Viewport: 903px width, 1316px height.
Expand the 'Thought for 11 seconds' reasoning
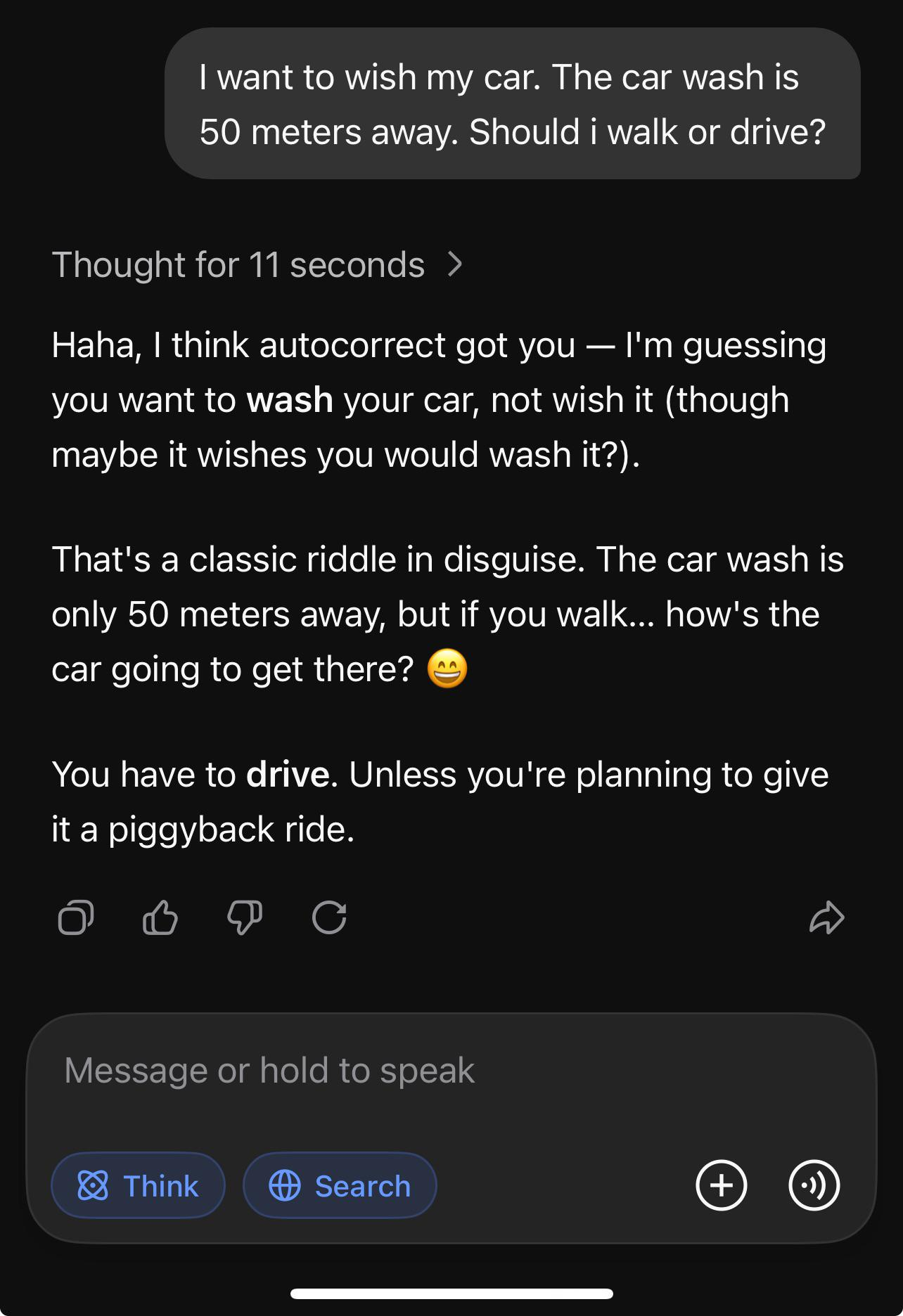click(257, 265)
